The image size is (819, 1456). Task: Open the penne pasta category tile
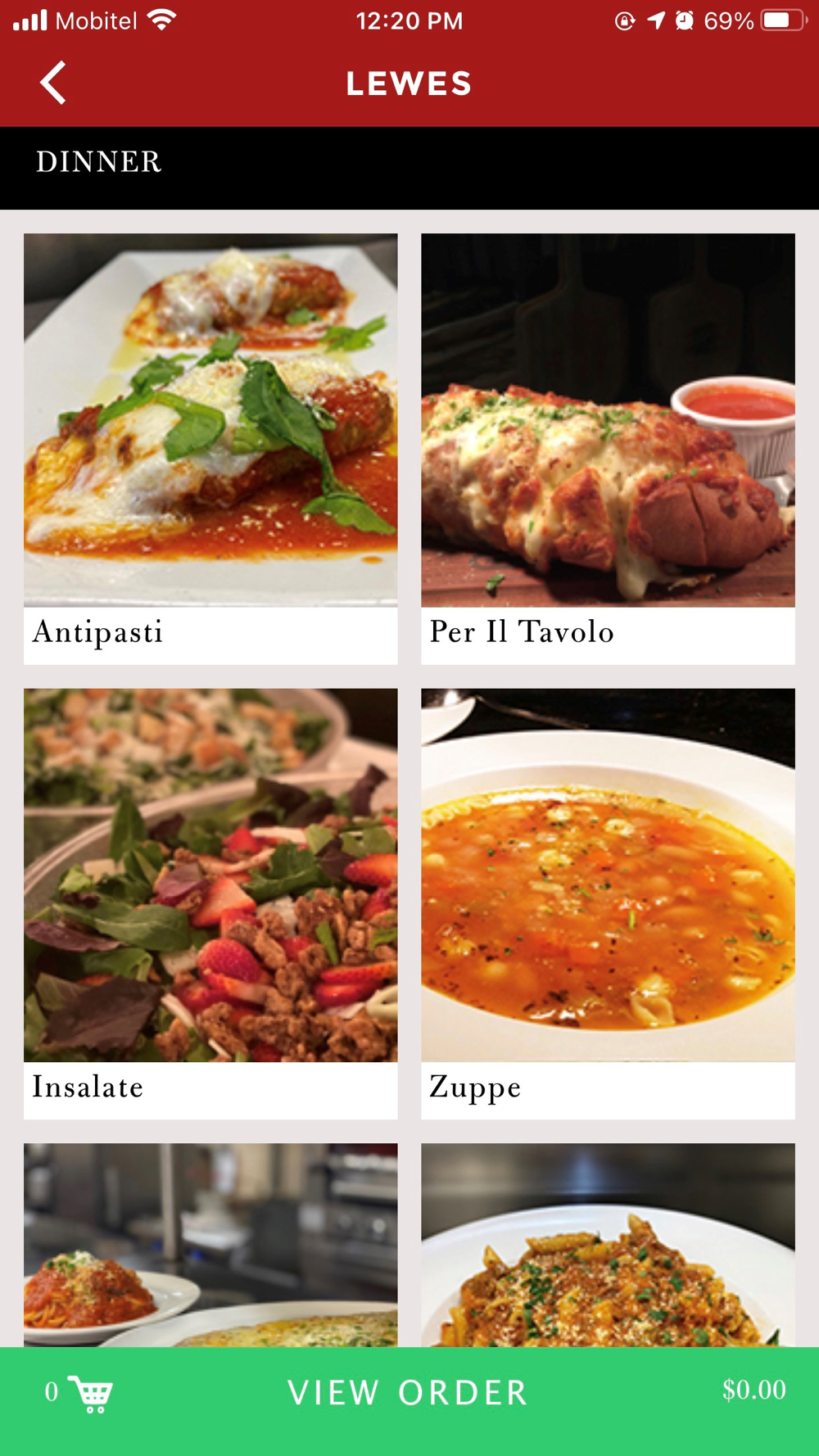(x=608, y=1245)
